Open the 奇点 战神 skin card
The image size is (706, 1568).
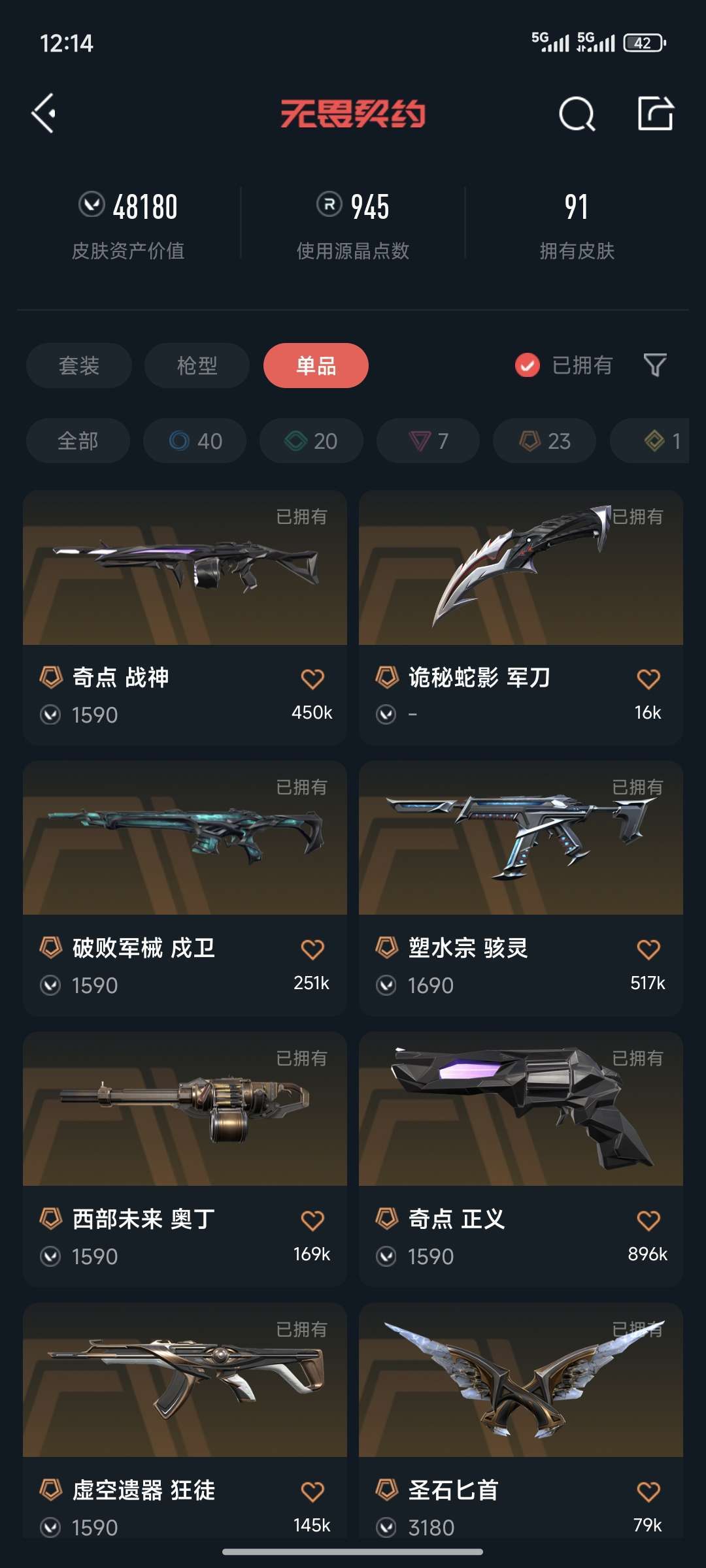(185, 617)
